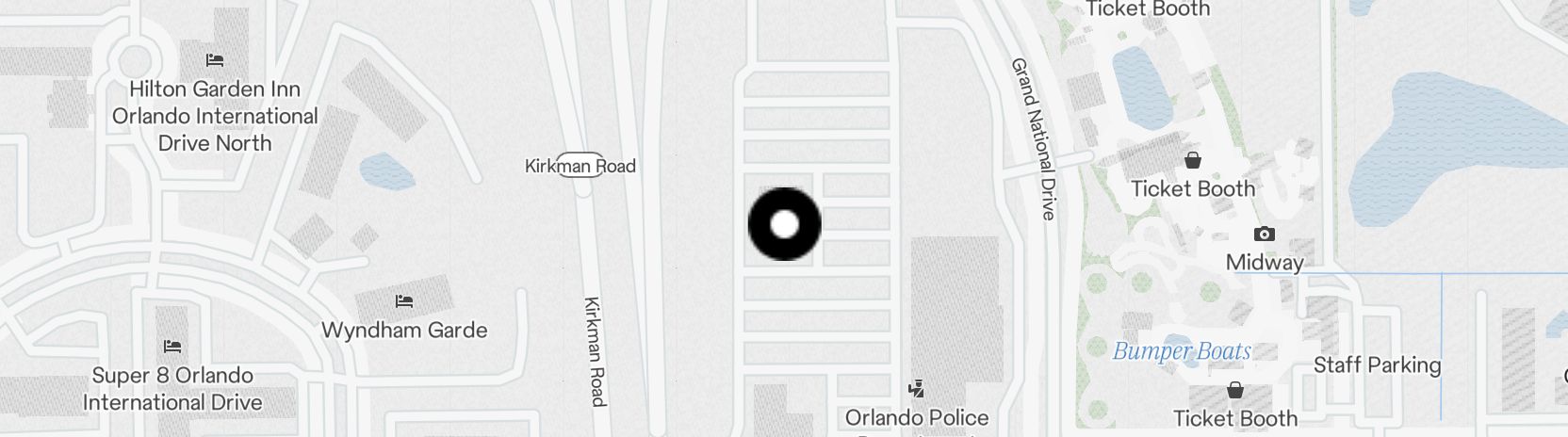Open Super 8 Orlando International Drive marker
The width and height of the screenshot is (1568, 437).
click(171, 347)
